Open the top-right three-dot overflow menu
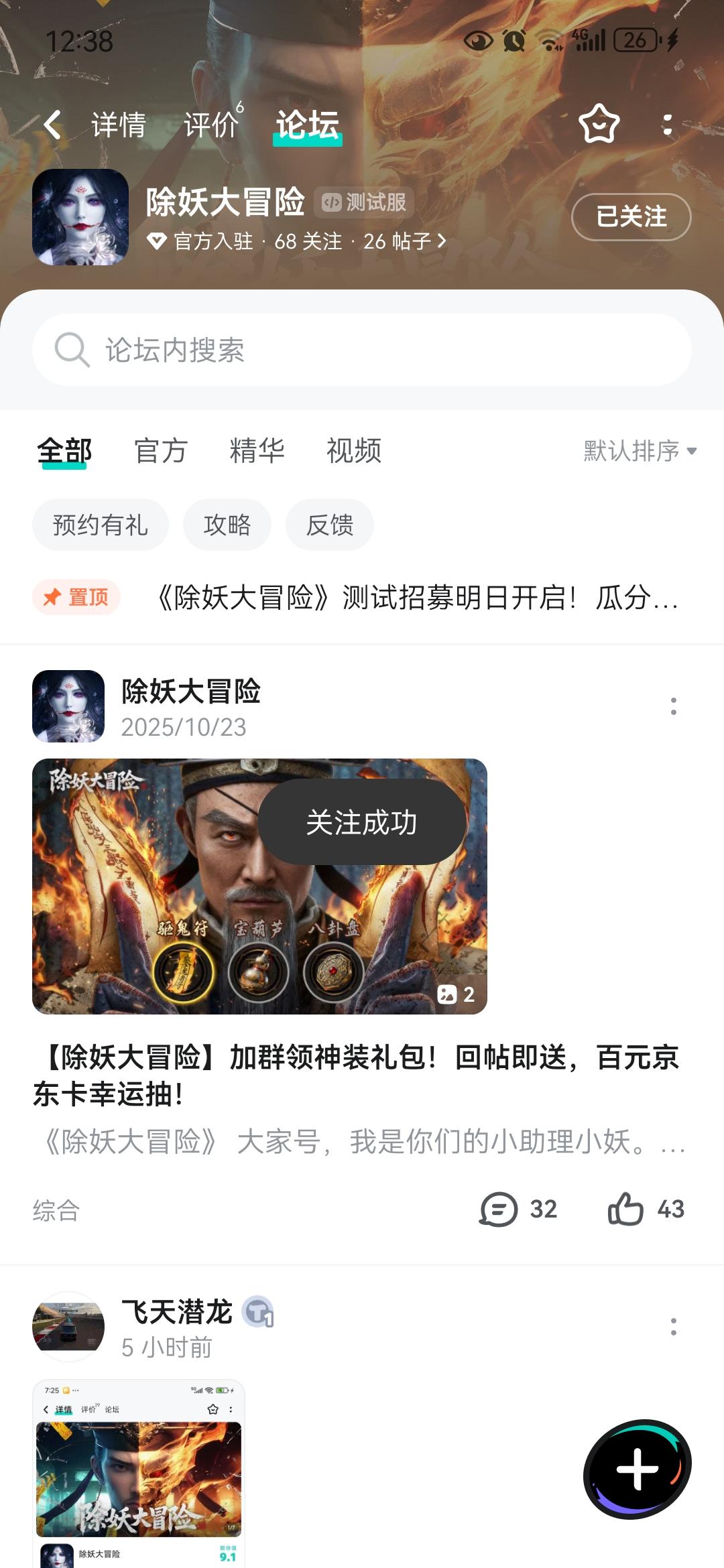This screenshot has width=724, height=1568. pos(666,125)
